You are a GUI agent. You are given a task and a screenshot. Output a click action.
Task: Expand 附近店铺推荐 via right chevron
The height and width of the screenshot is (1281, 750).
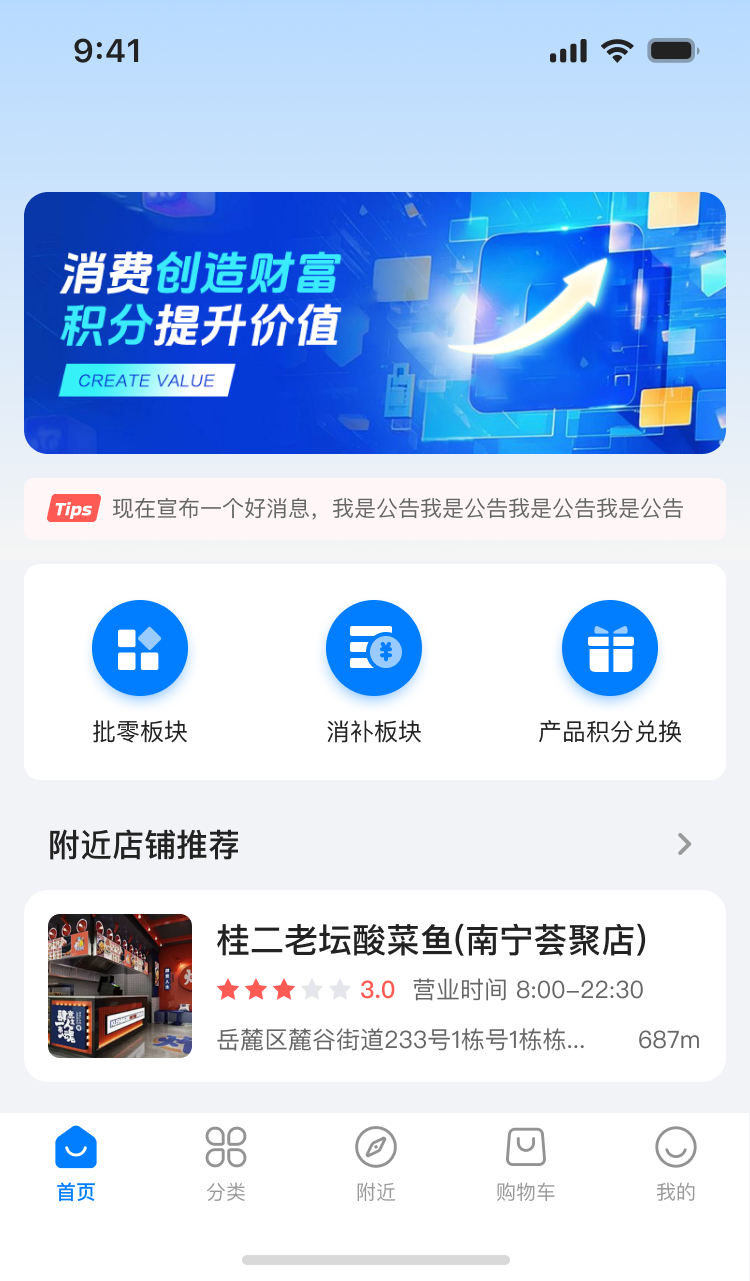684,844
